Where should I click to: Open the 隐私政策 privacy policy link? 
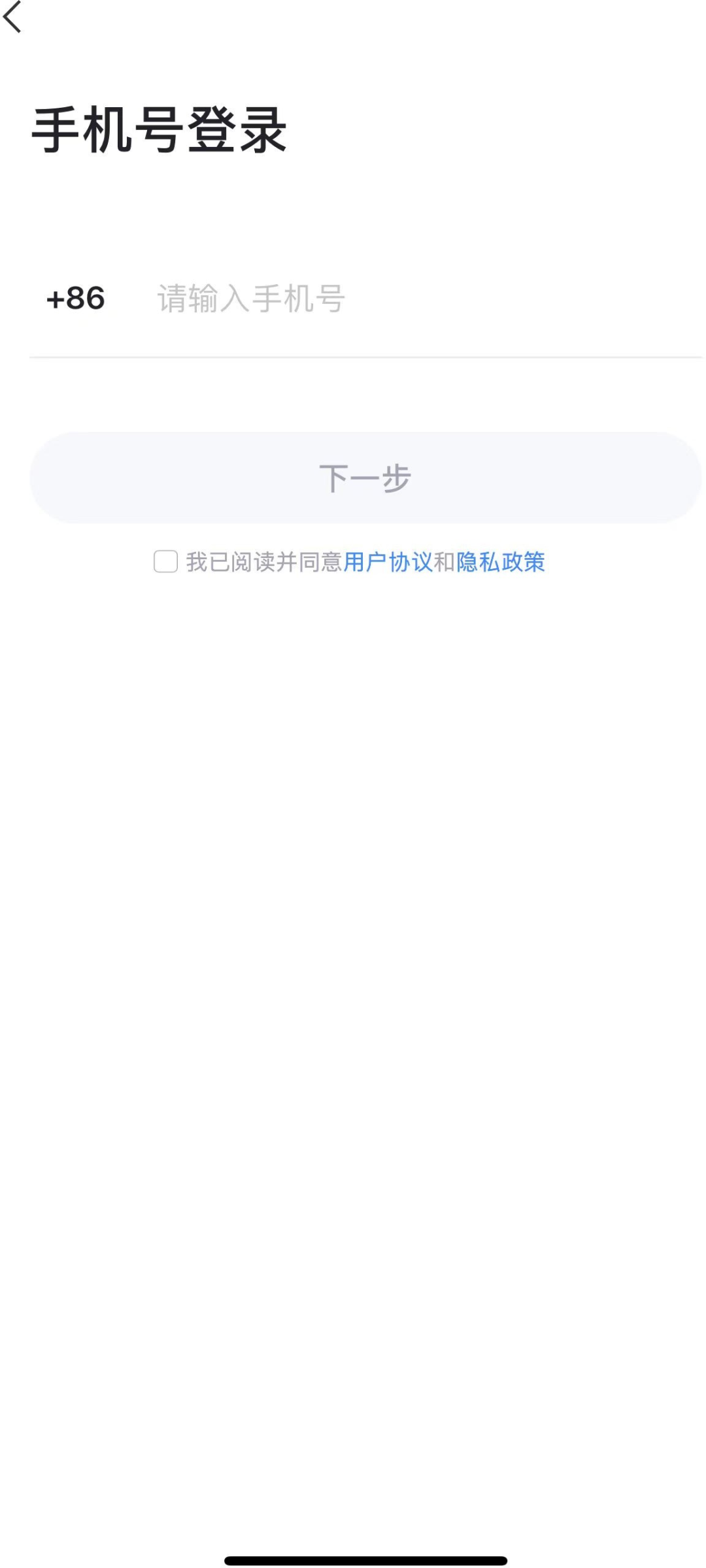[501, 562]
